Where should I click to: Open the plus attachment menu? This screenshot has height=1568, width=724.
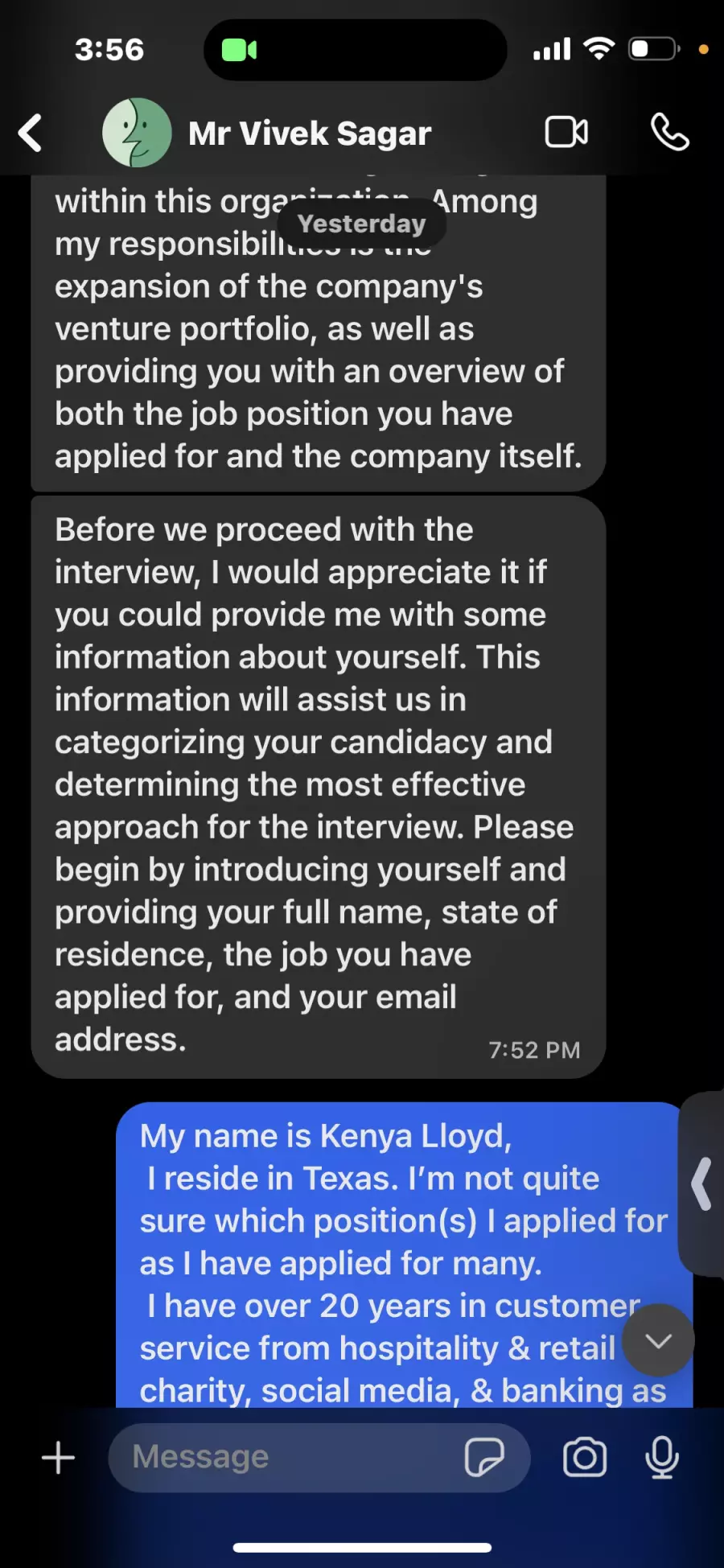pos(58,1458)
